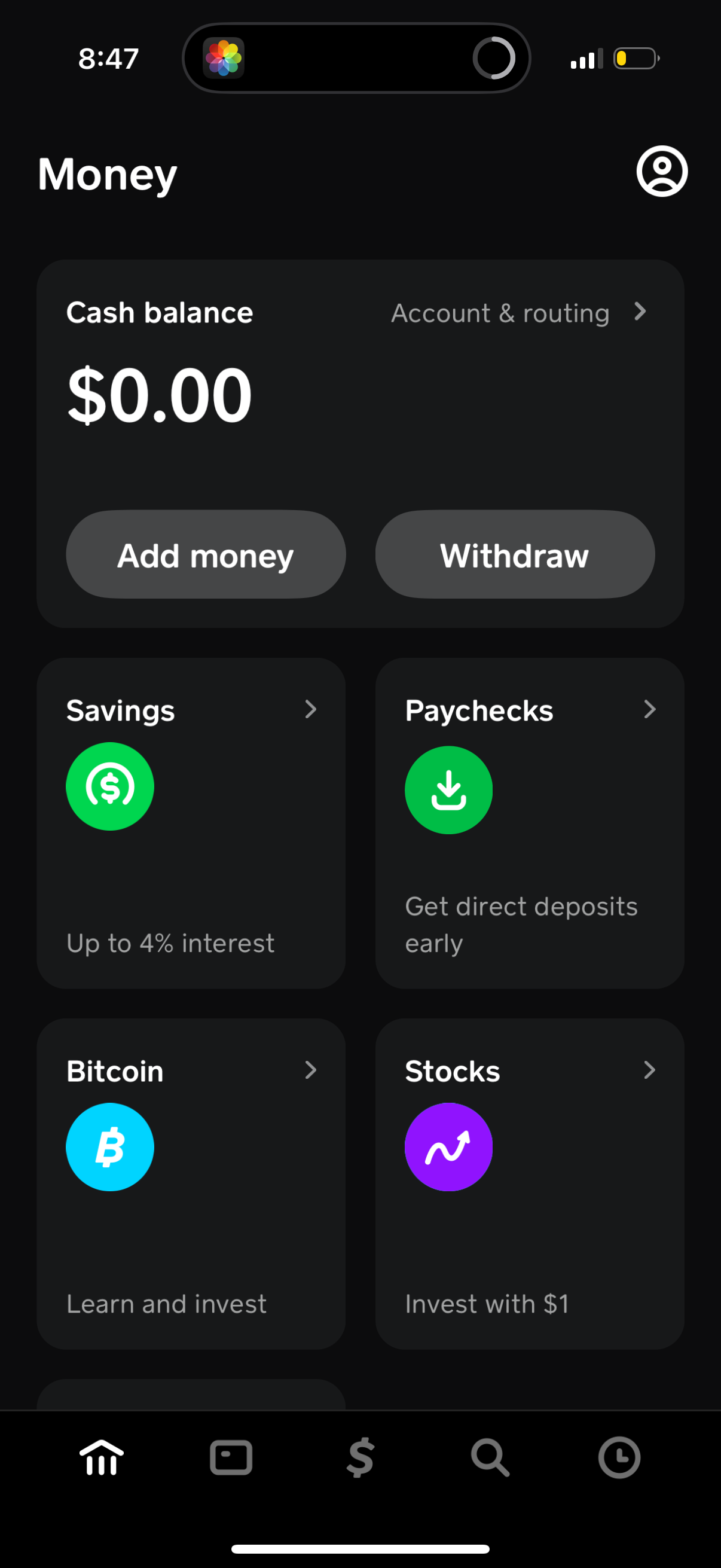Image resolution: width=721 pixels, height=1568 pixels.
Task: Expand the Paychecks section chevron
Action: (650, 710)
